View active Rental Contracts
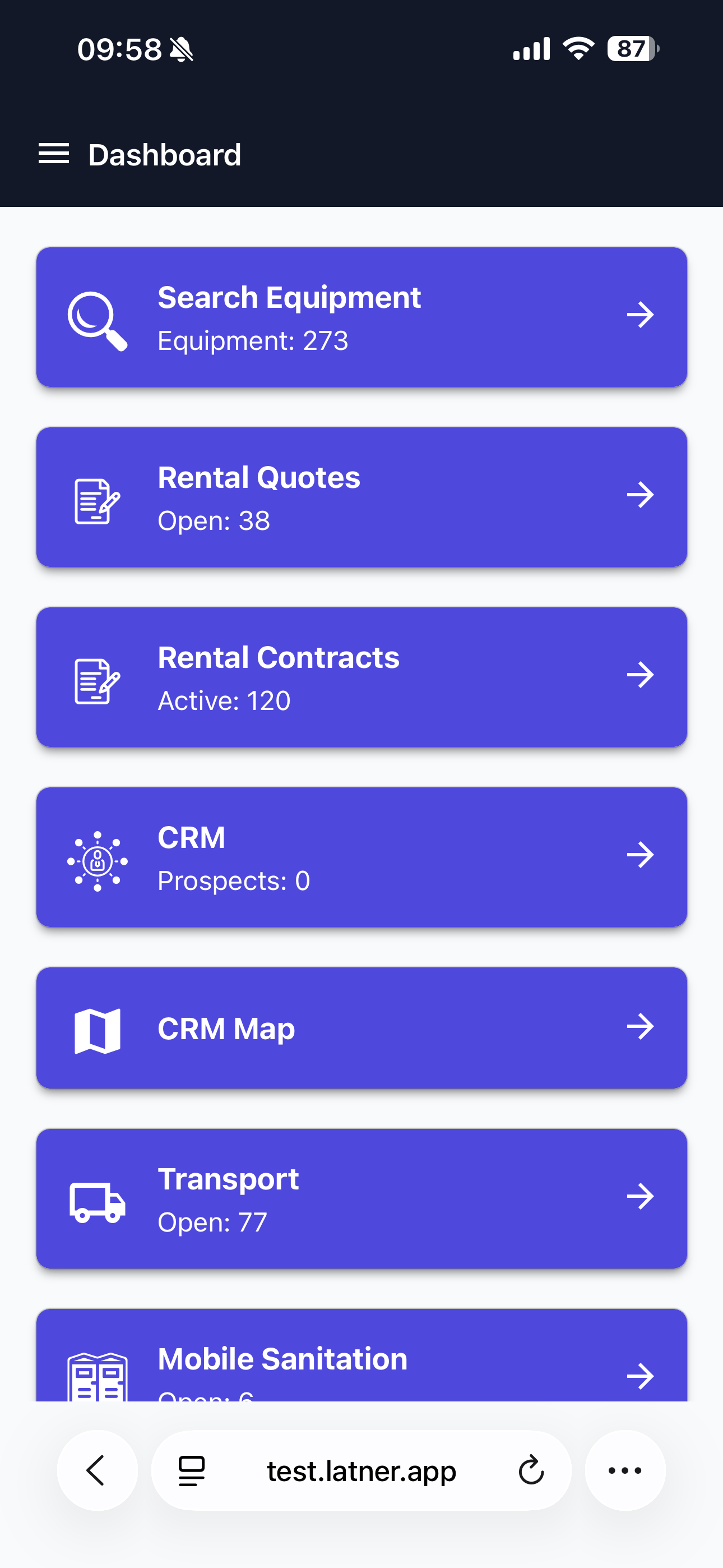The image size is (723, 1568). point(361,677)
